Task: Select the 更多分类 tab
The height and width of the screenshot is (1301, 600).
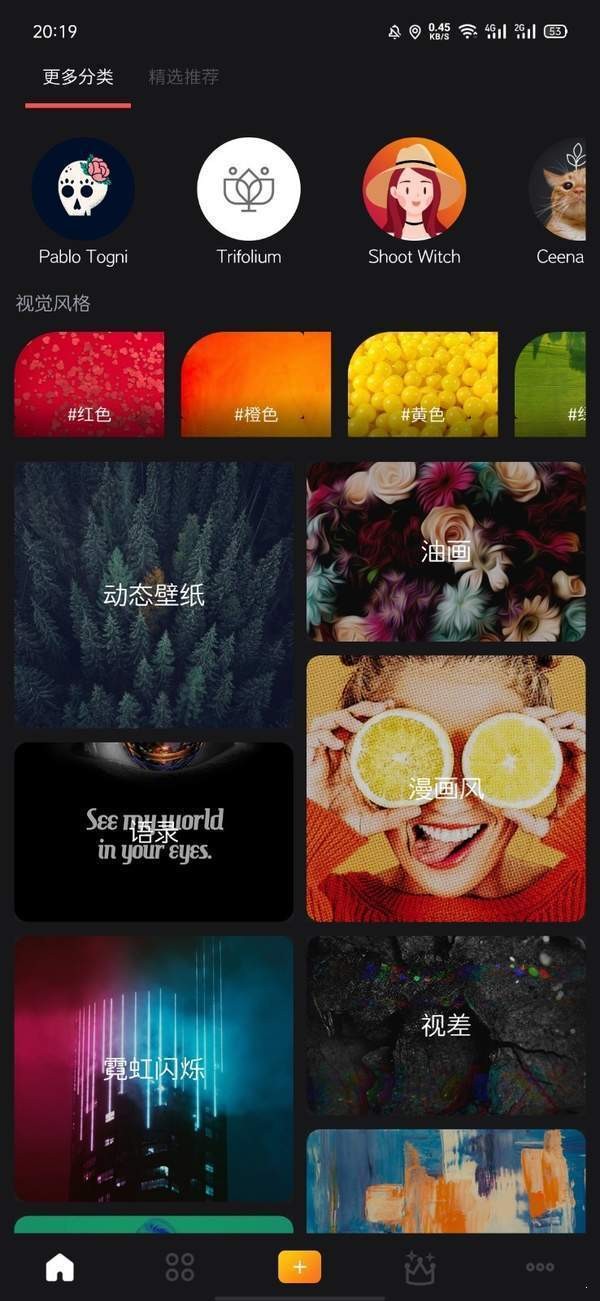Action: (x=78, y=77)
